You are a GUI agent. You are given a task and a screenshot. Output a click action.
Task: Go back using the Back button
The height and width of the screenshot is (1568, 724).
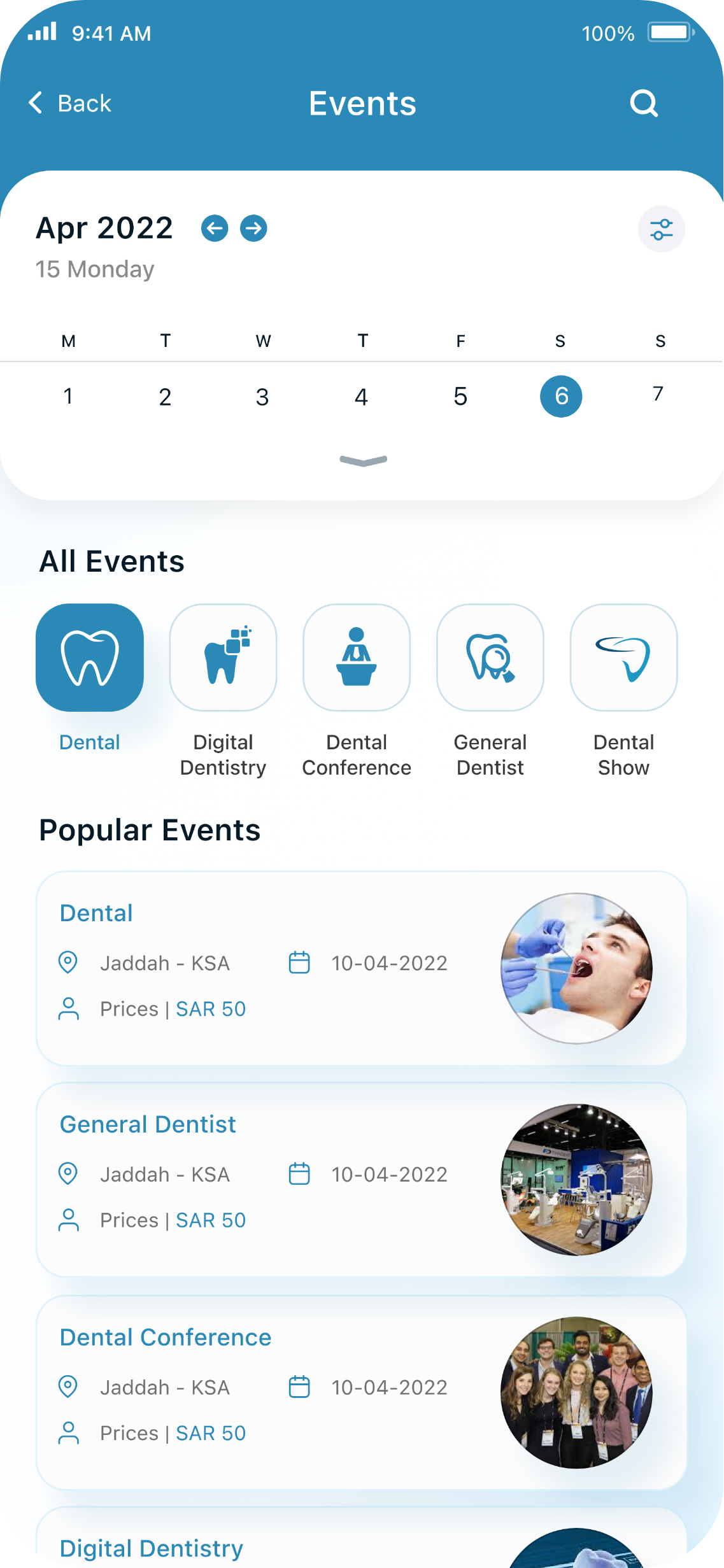(x=70, y=103)
